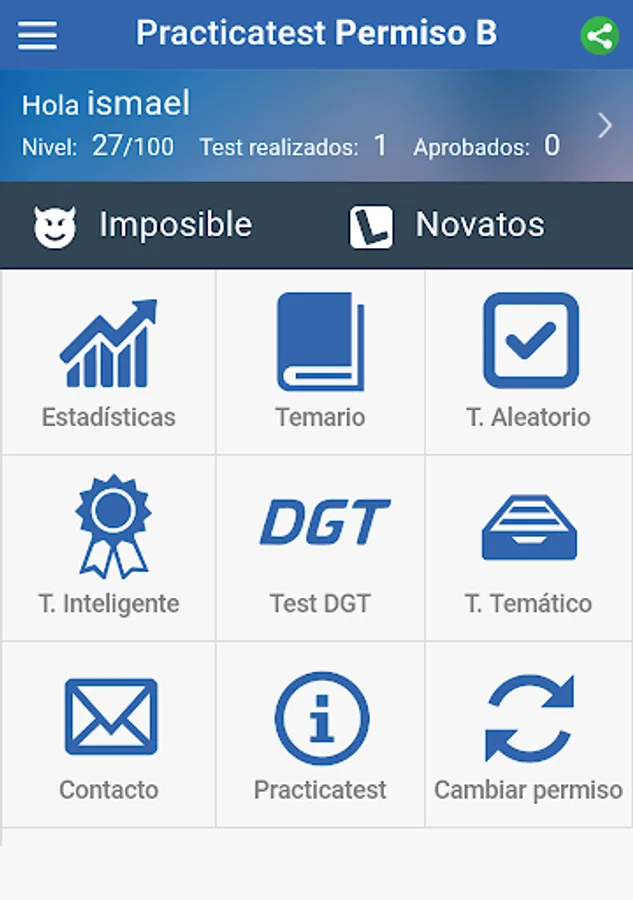The height and width of the screenshot is (900, 633).
Task: Select Cambiar permiso
Action: click(529, 735)
